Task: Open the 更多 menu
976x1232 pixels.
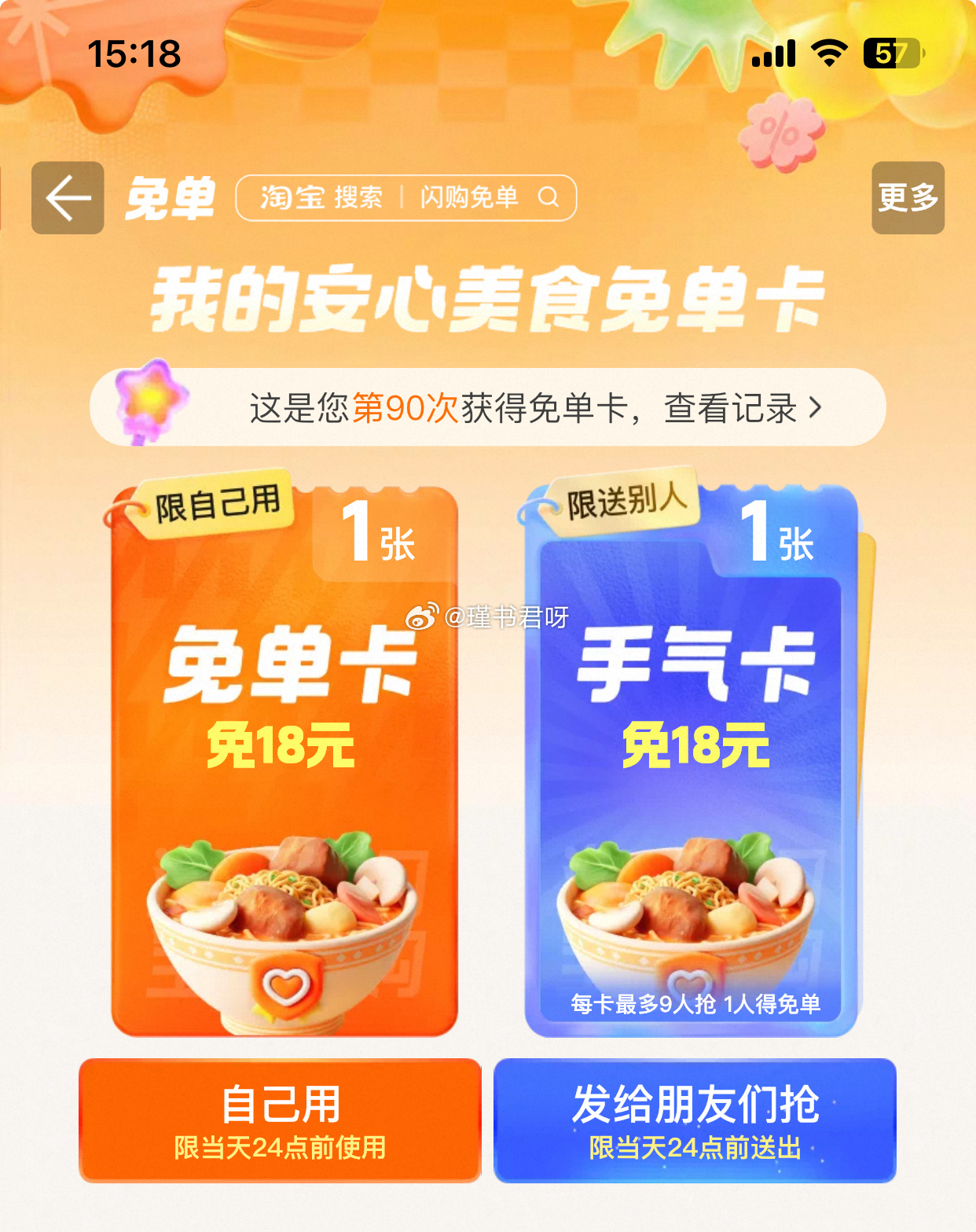Action: (x=908, y=198)
